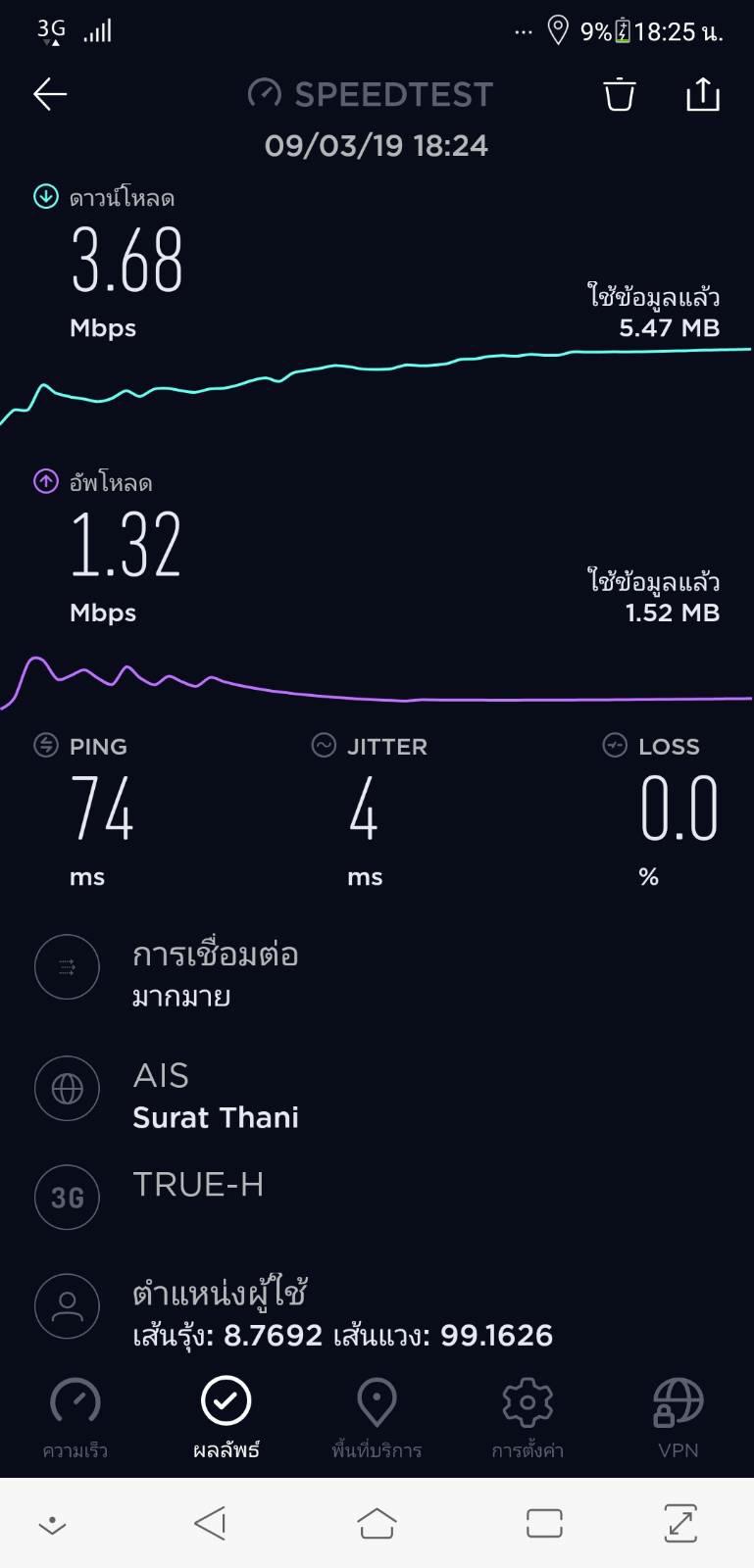Share this speed test result
754x1568 pixels.
coord(702,94)
